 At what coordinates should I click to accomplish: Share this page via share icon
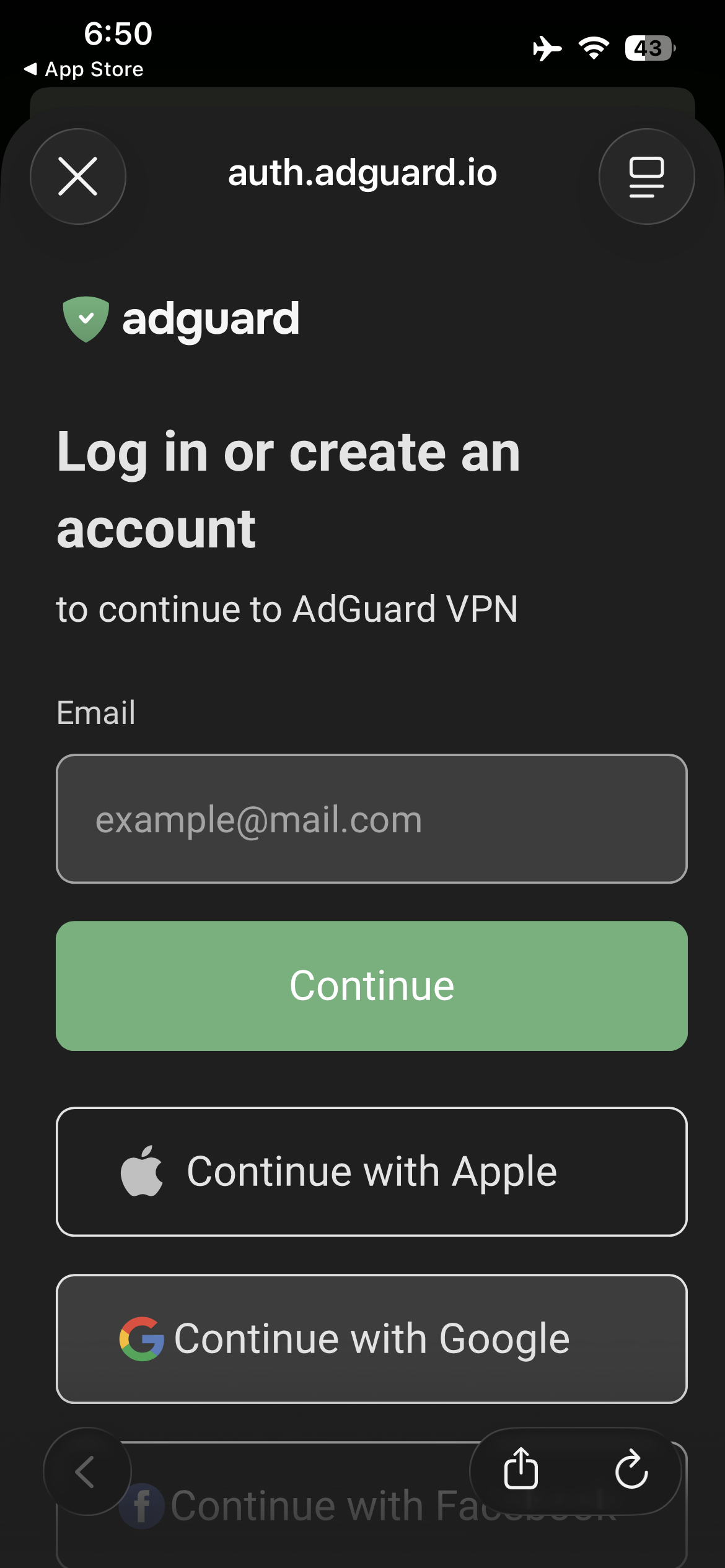pos(521,1469)
